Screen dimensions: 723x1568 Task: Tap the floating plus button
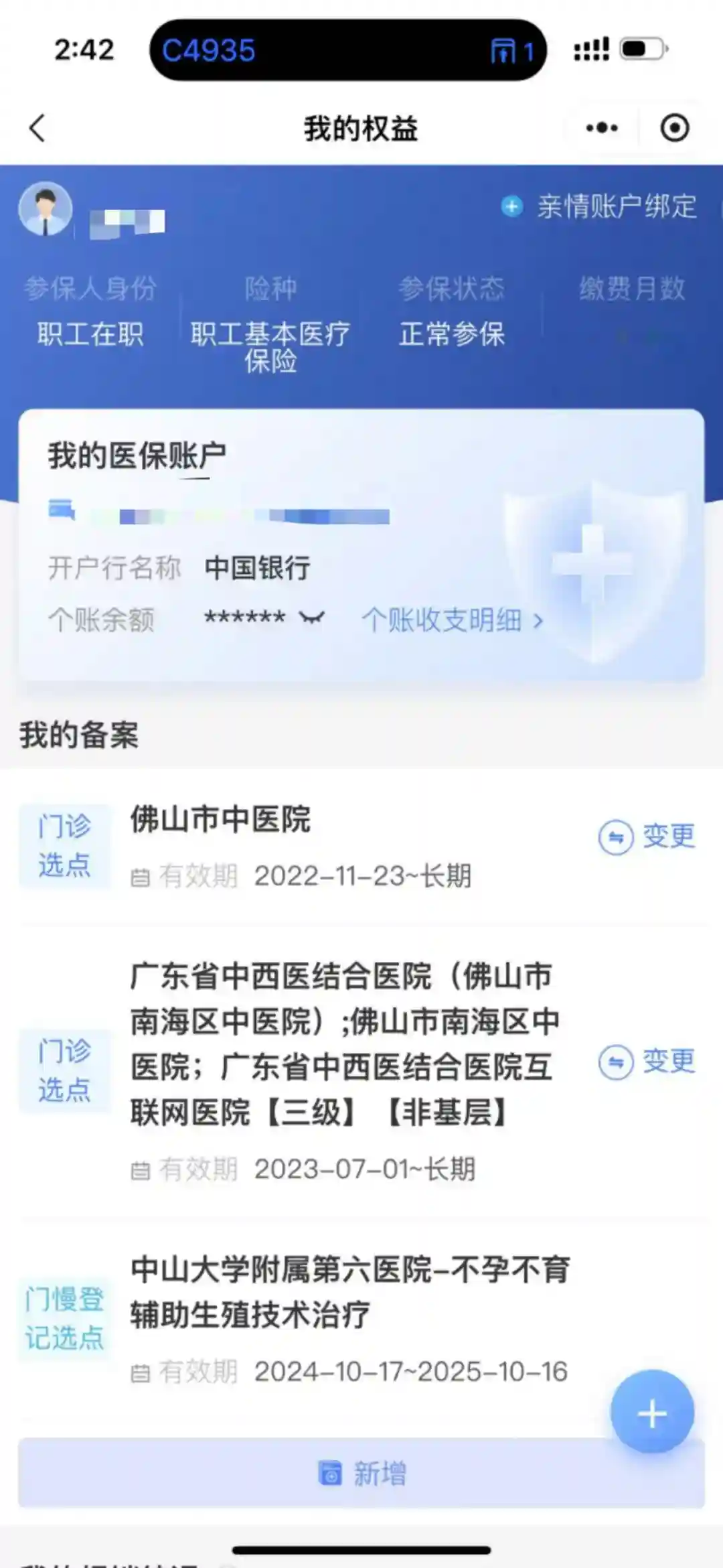651,1412
